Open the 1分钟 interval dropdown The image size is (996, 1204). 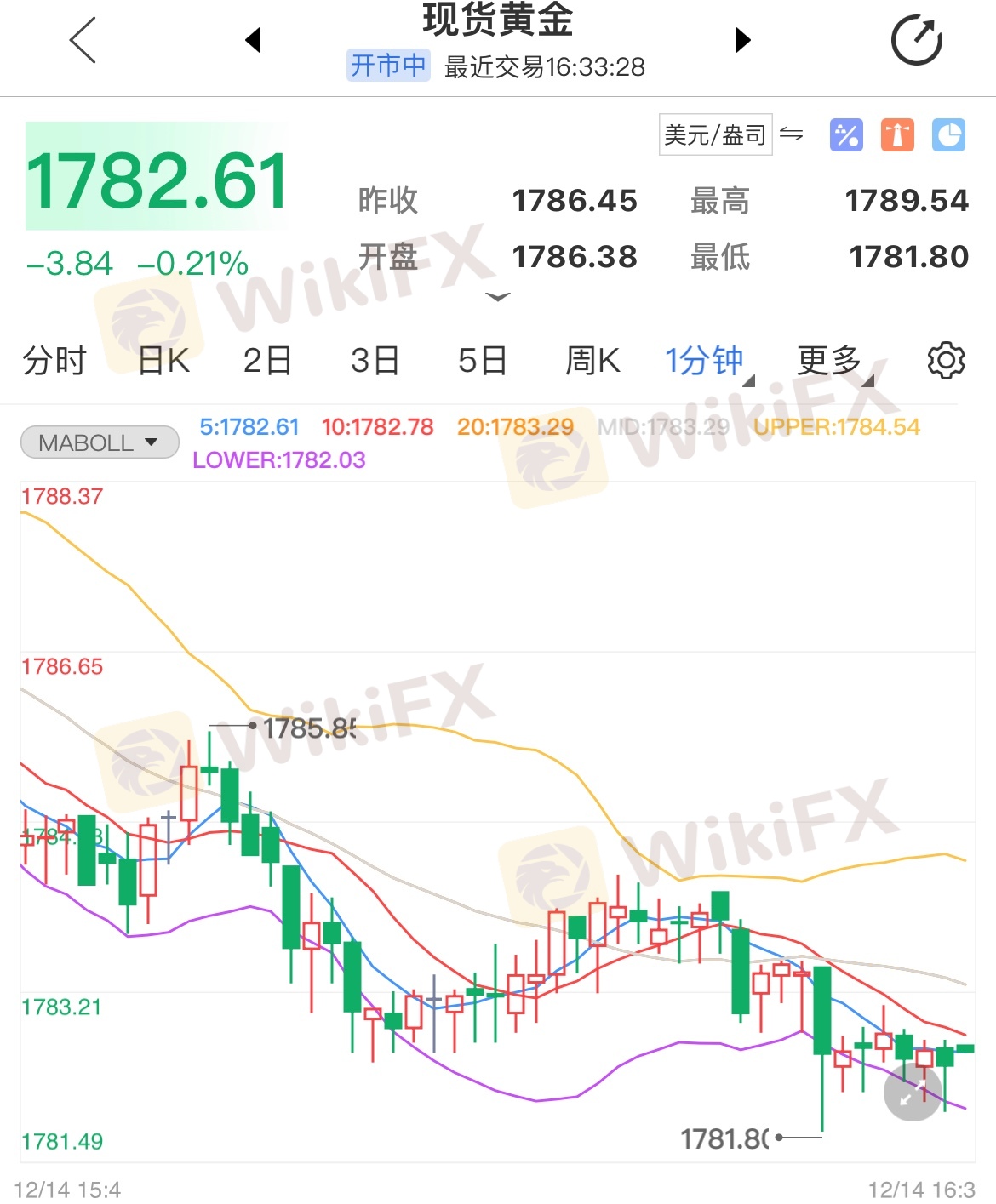pos(707,361)
